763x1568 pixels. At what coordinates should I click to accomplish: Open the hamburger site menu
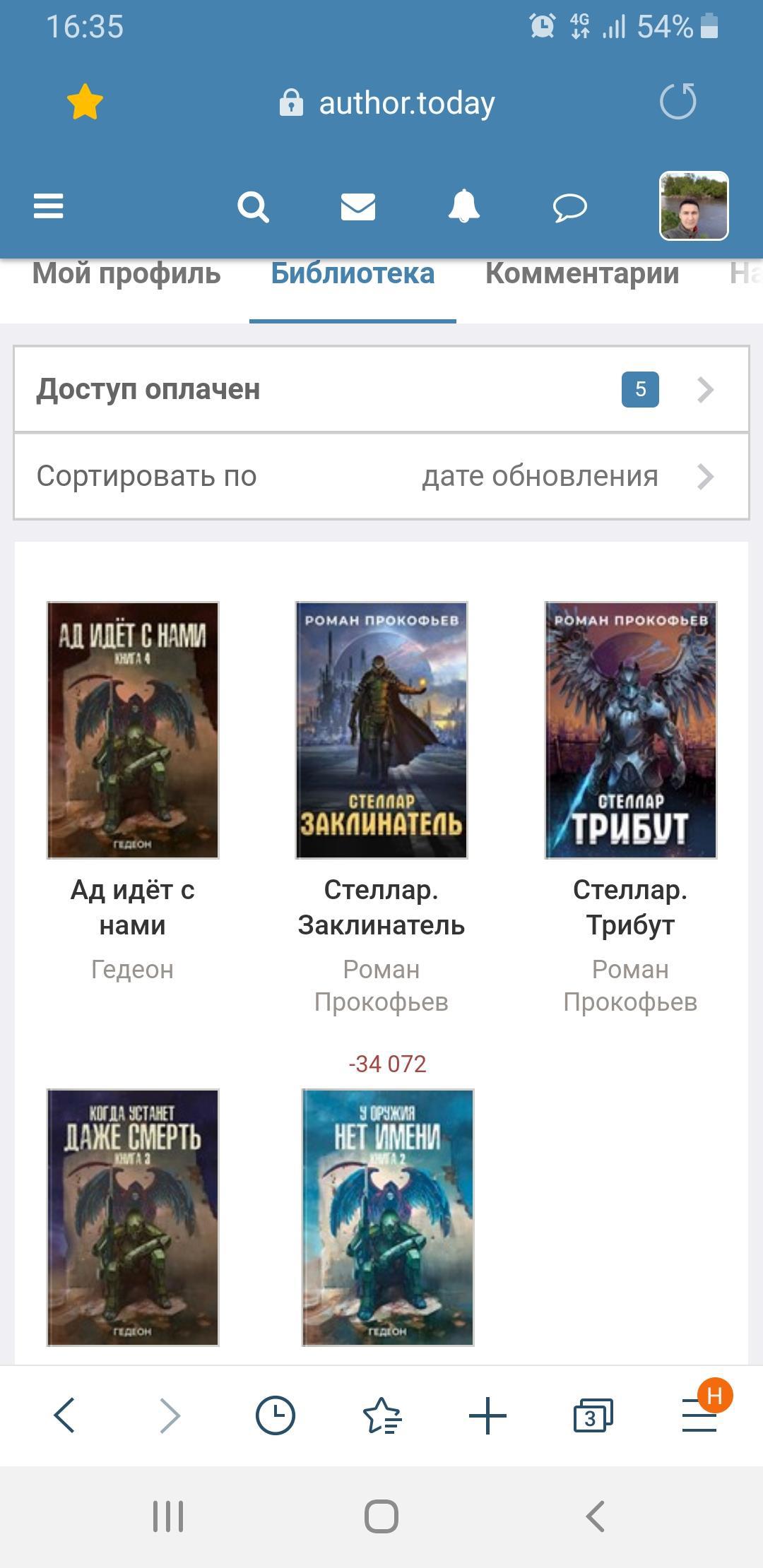click(x=49, y=206)
